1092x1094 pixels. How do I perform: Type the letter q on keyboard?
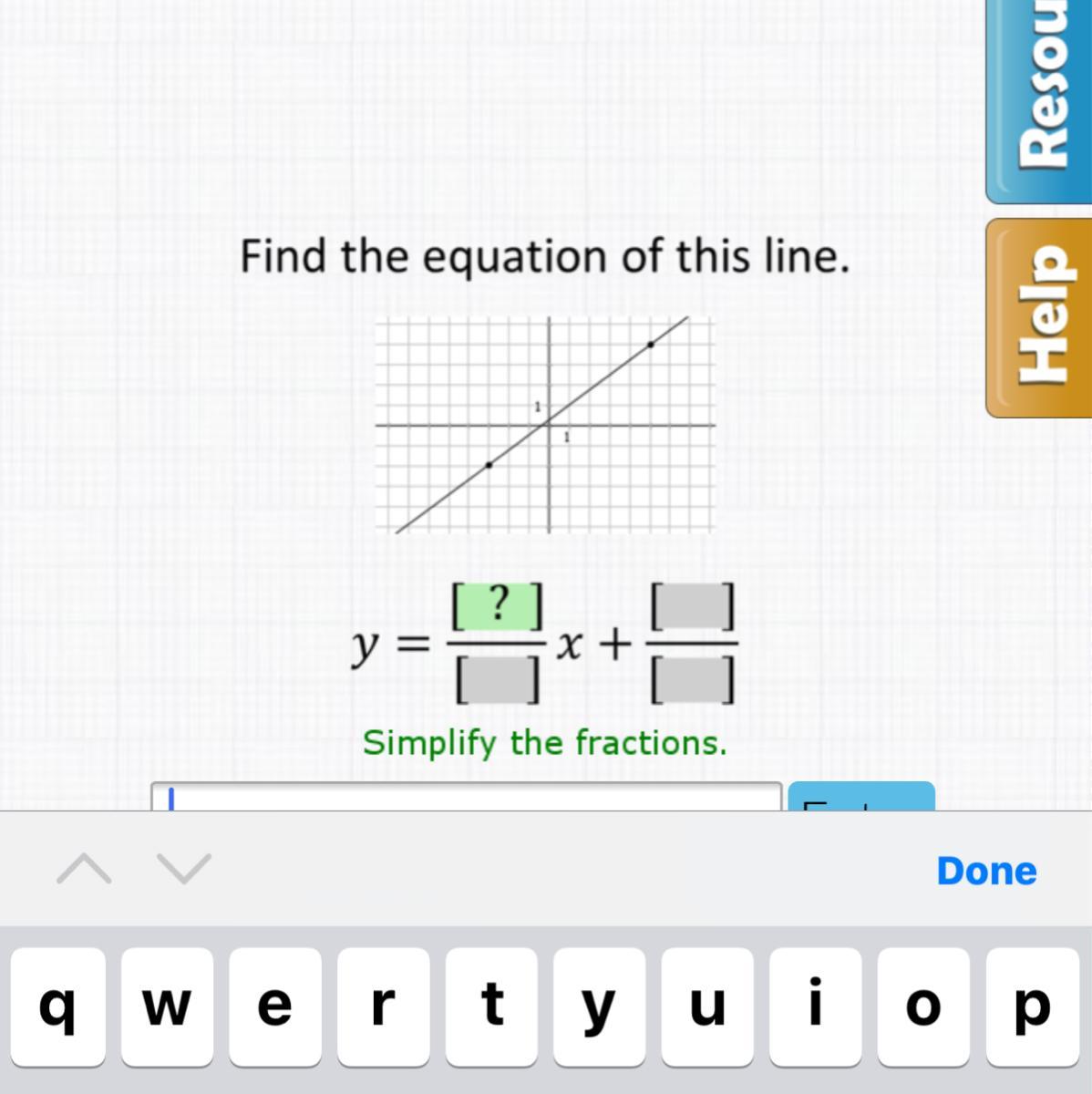pos(58,1006)
